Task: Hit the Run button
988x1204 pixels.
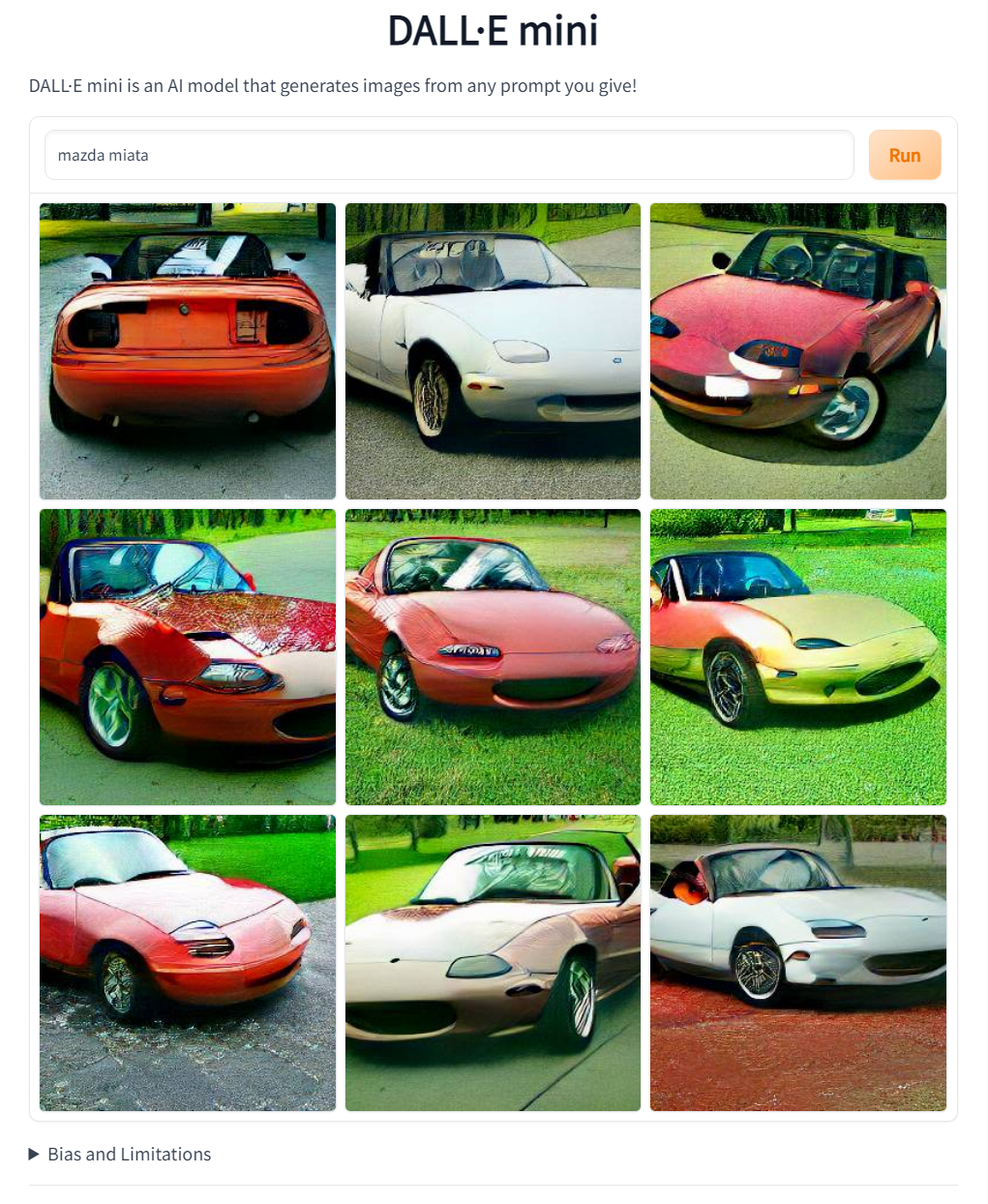Action: (x=904, y=155)
